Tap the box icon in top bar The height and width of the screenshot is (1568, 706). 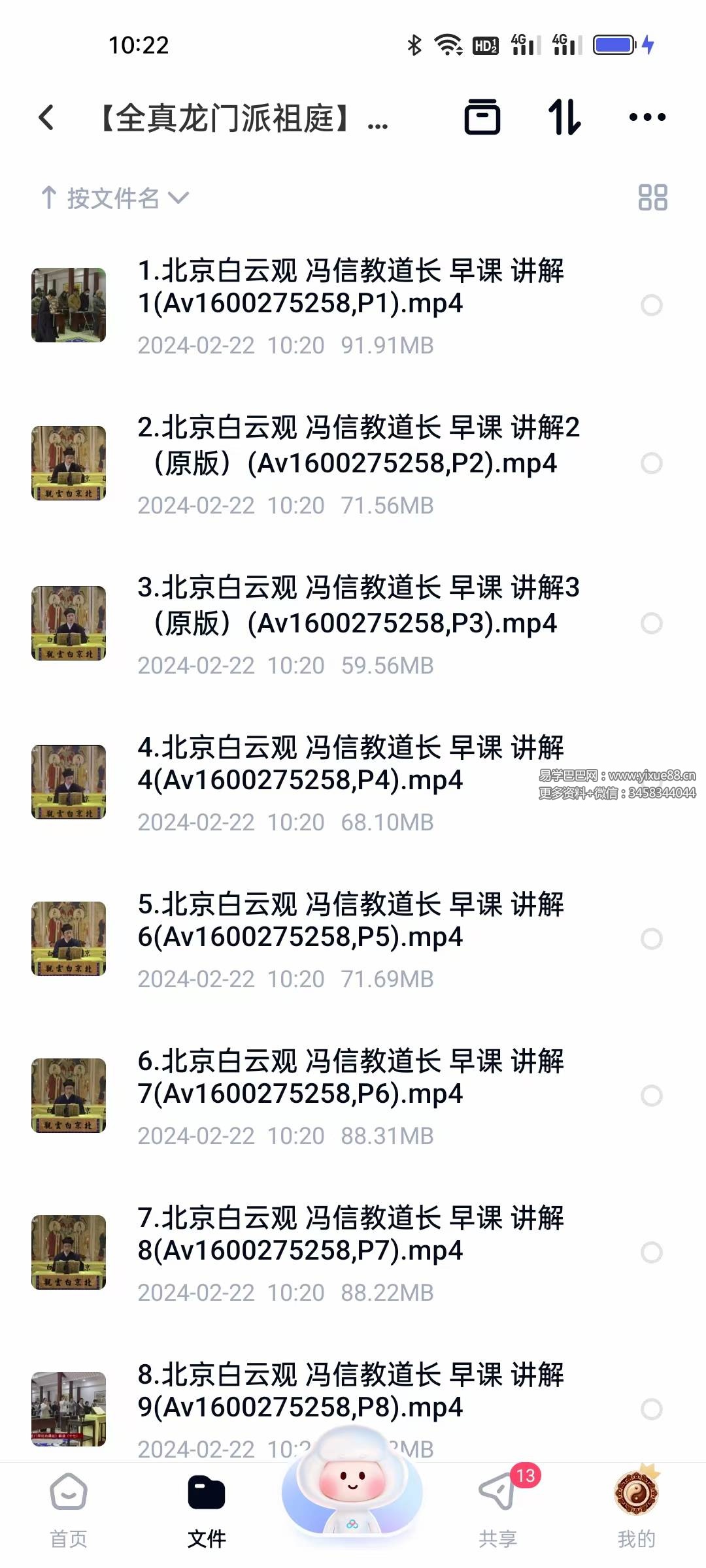click(482, 118)
